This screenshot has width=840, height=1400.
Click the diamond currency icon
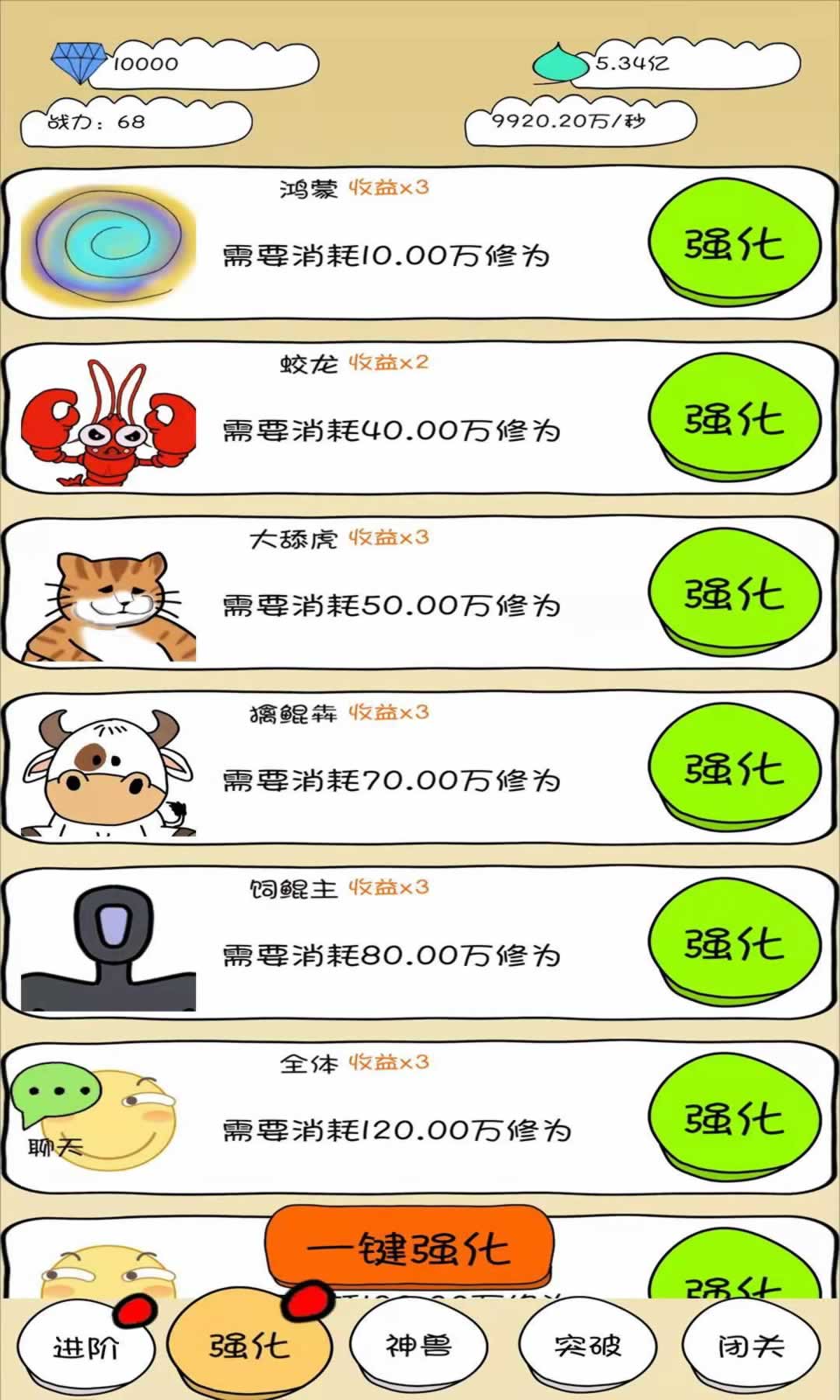pyautogui.click(x=80, y=61)
